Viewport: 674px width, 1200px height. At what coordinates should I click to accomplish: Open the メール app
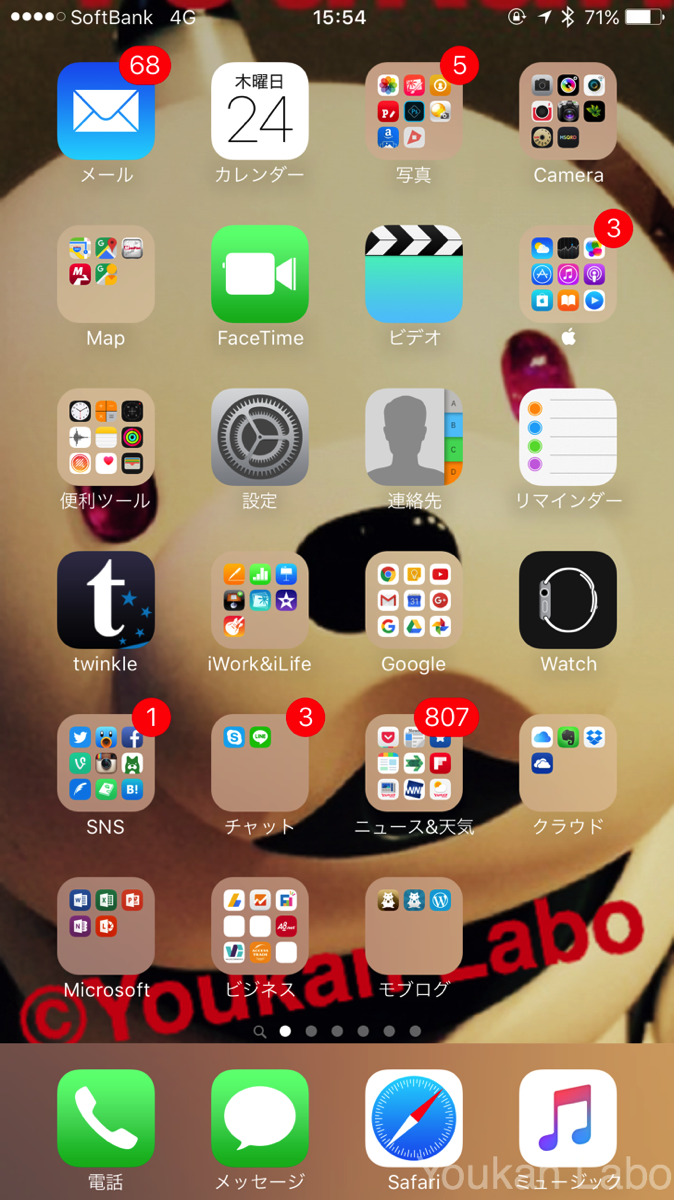click(x=106, y=111)
